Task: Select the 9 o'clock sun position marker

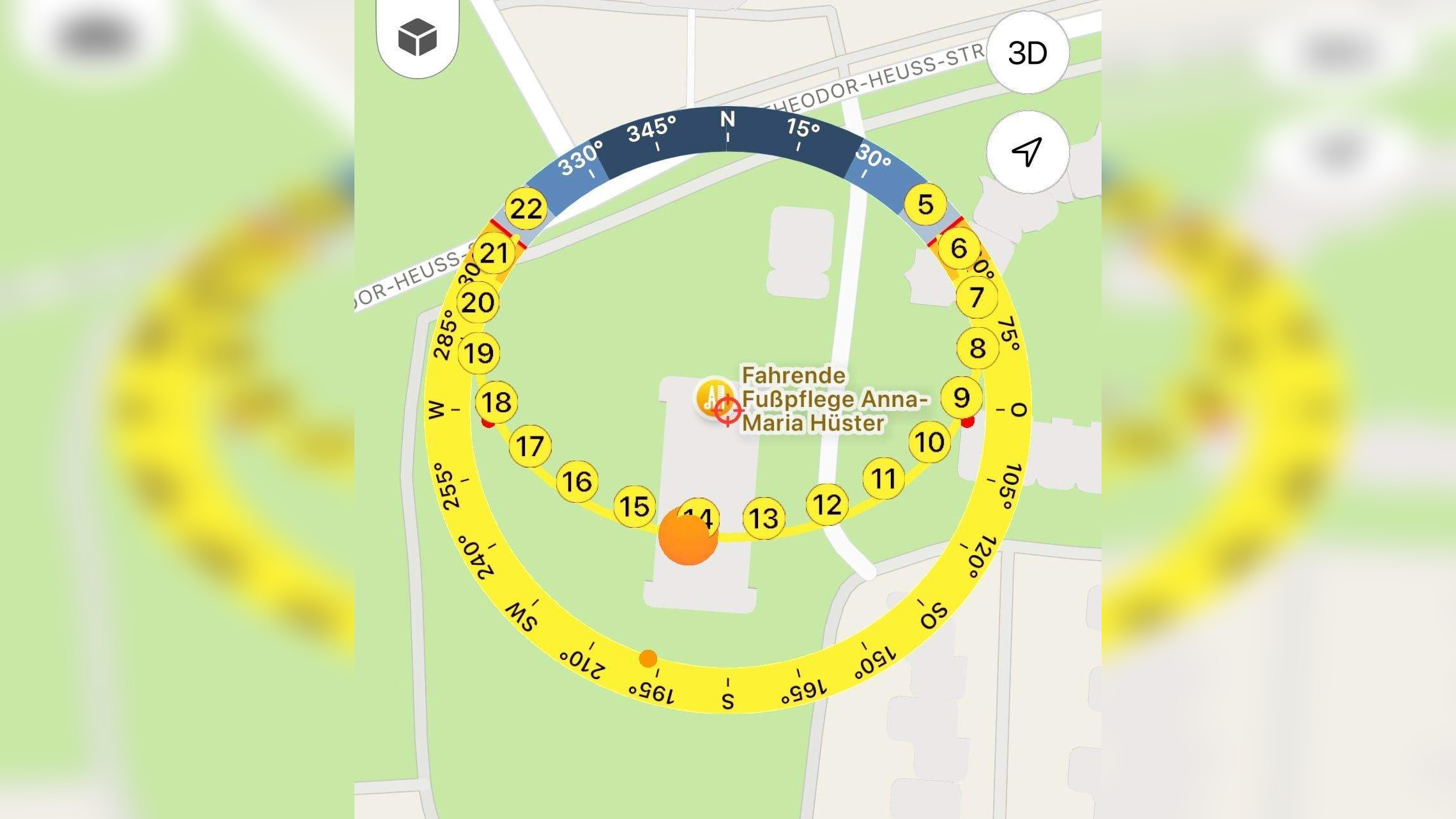Action: click(x=962, y=397)
